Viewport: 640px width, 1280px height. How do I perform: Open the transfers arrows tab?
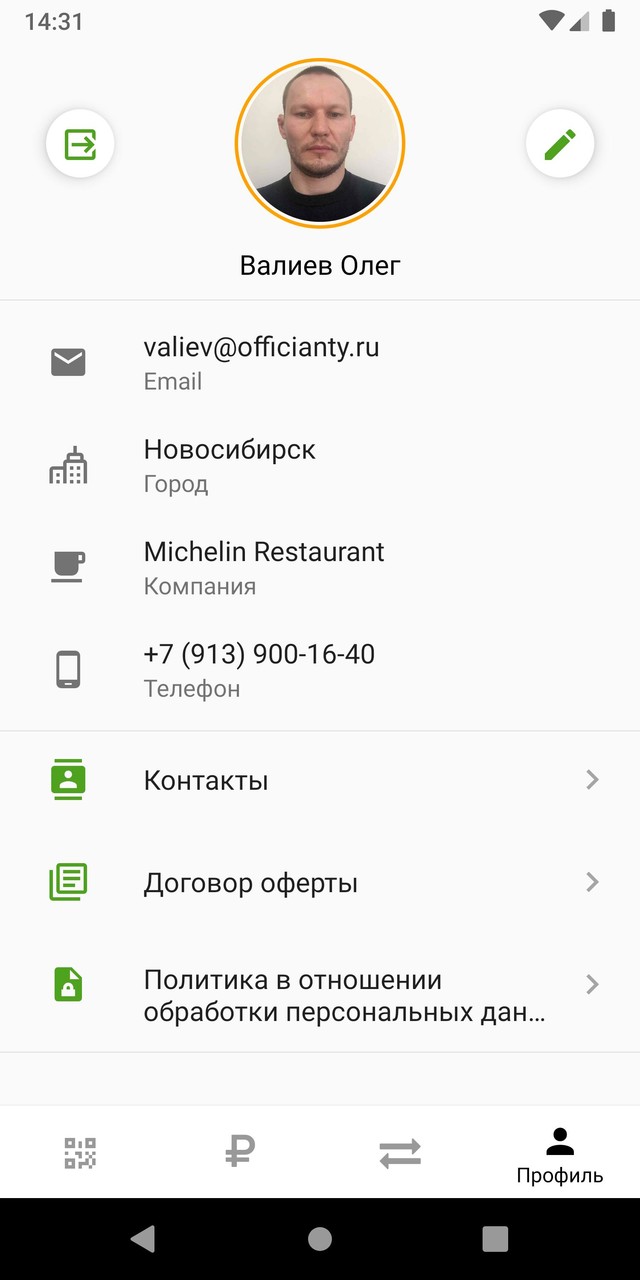400,1153
